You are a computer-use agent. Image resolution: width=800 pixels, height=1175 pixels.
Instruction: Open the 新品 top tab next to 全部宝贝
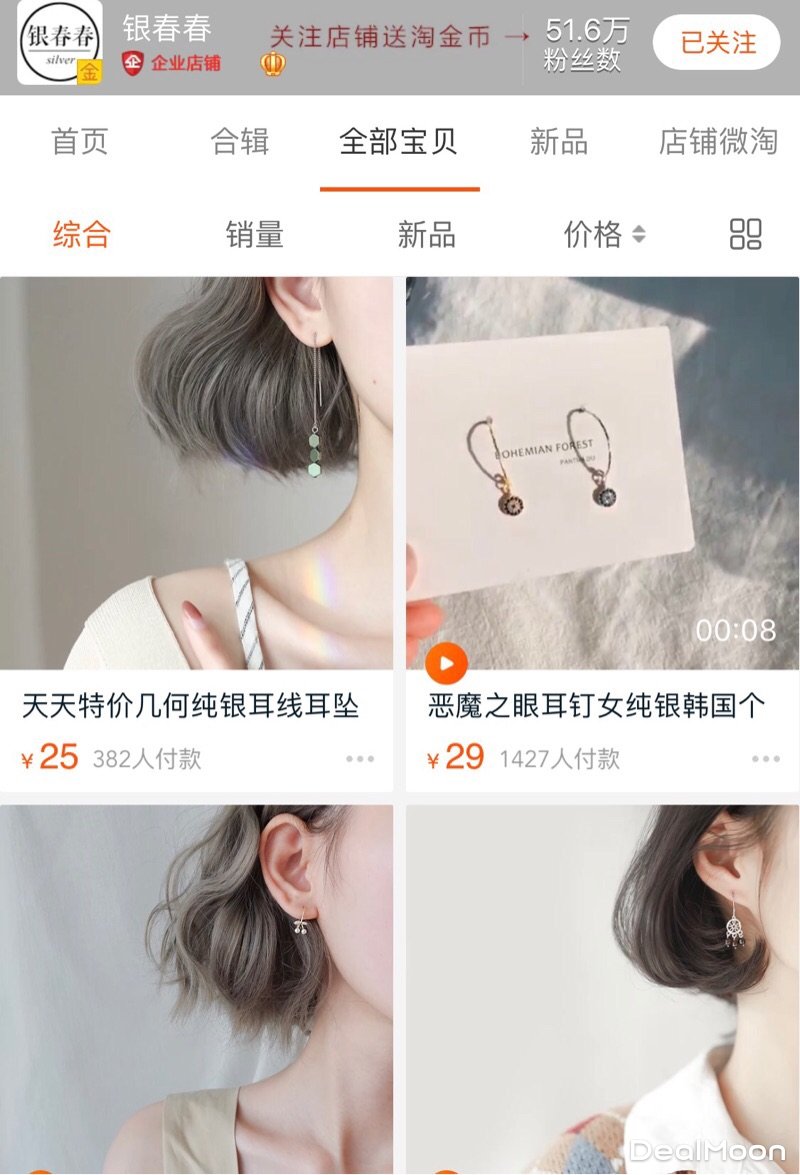pos(558,142)
